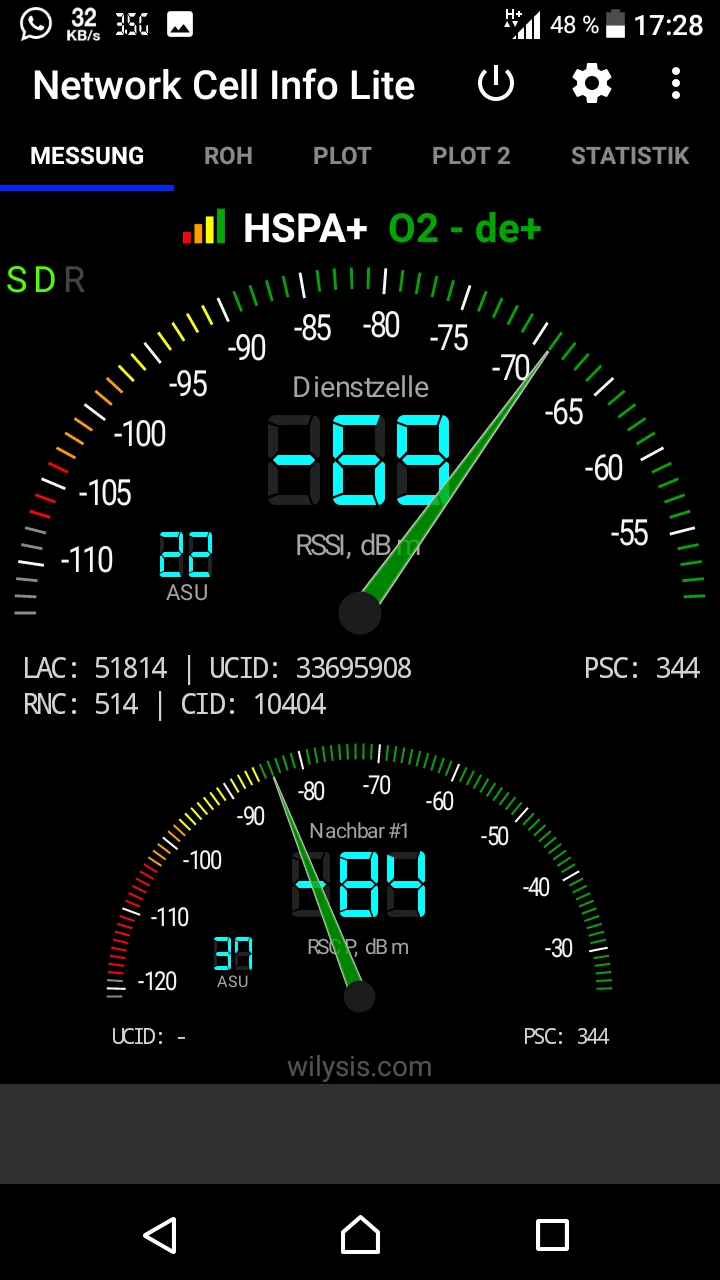This screenshot has height=1280, width=720.
Task: Open the settings gear
Action: [591, 85]
